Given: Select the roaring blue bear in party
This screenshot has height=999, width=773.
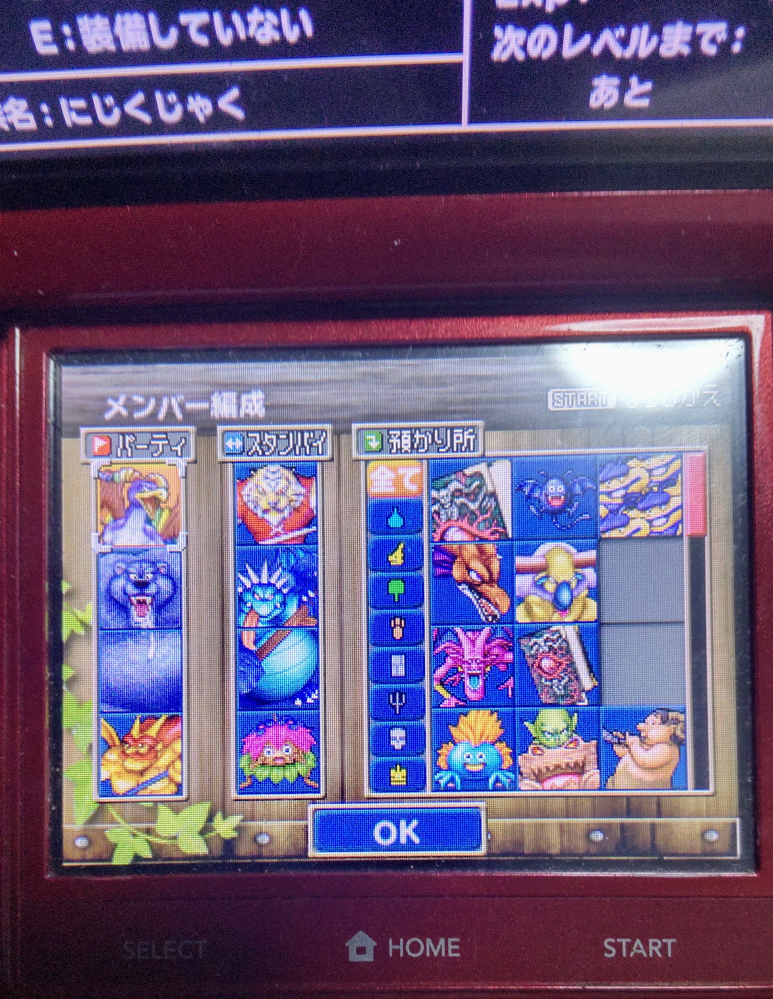Looking at the screenshot, I should pyautogui.click(x=140, y=589).
